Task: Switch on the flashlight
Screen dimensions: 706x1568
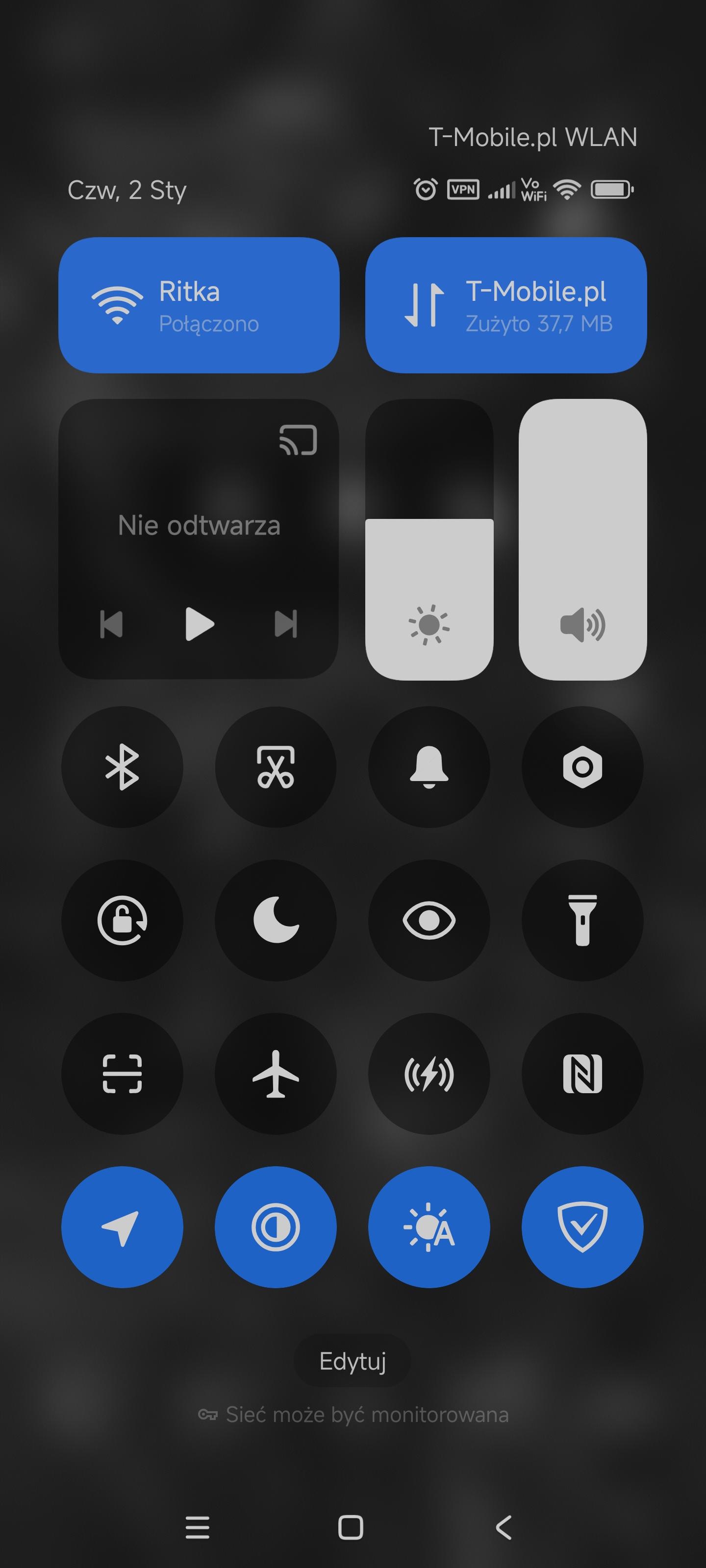Action: click(x=582, y=920)
